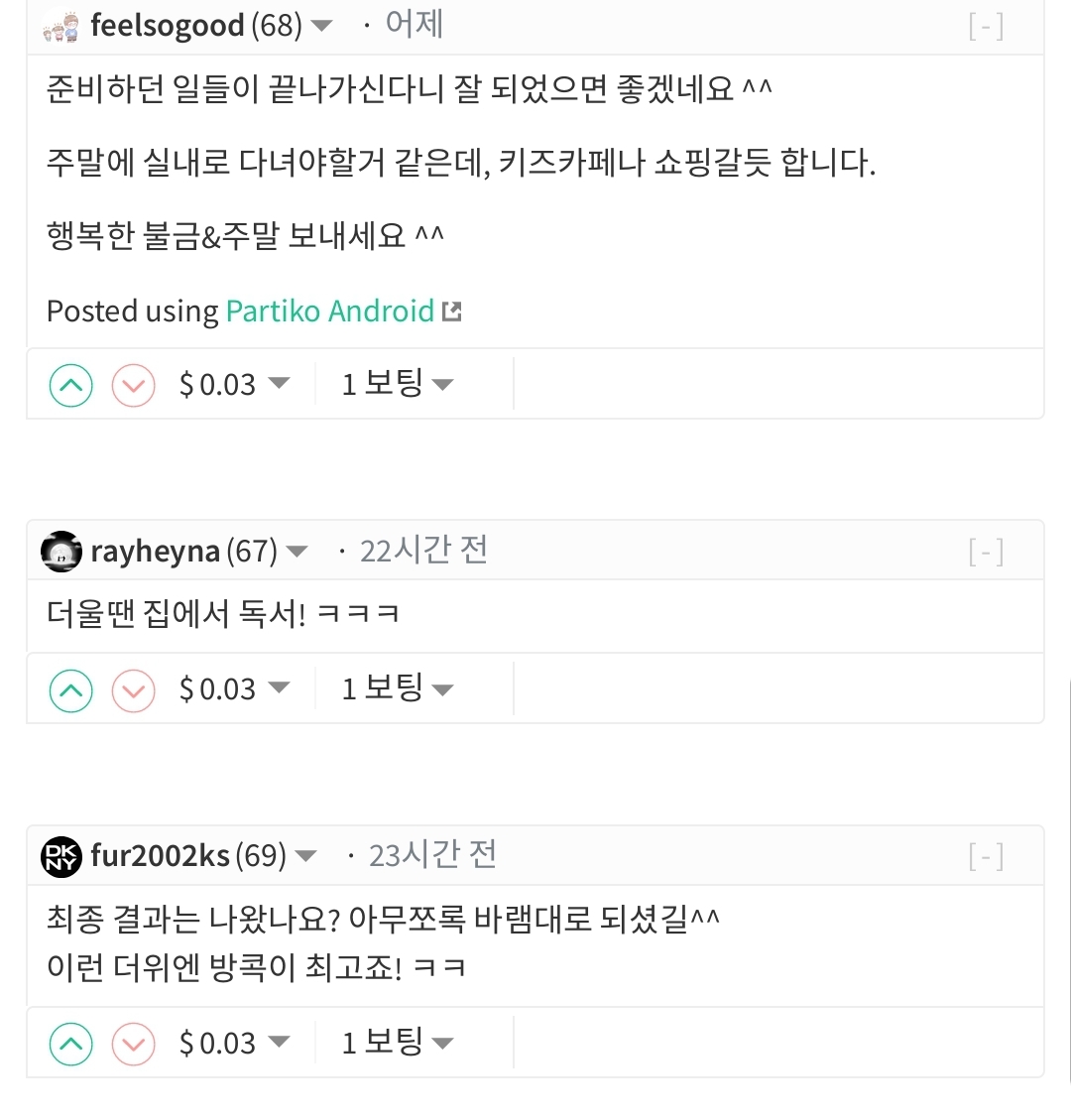Upvote fur2002ks's comment
Viewport: 1071px width, 1120px height.
tap(70, 1044)
